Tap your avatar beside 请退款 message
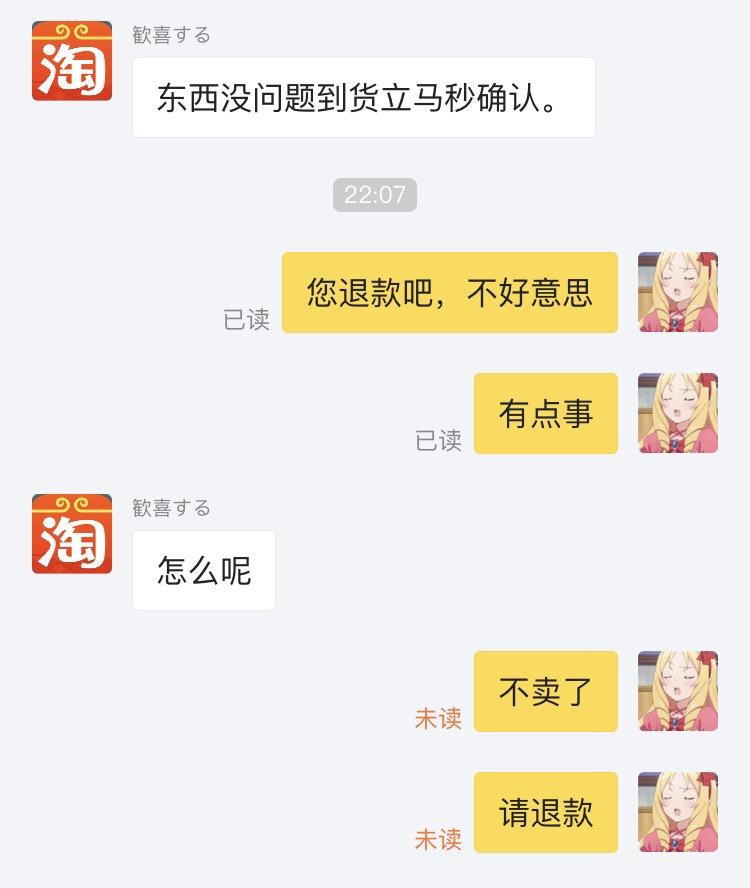Image resolution: width=750 pixels, height=888 pixels. coord(678,812)
